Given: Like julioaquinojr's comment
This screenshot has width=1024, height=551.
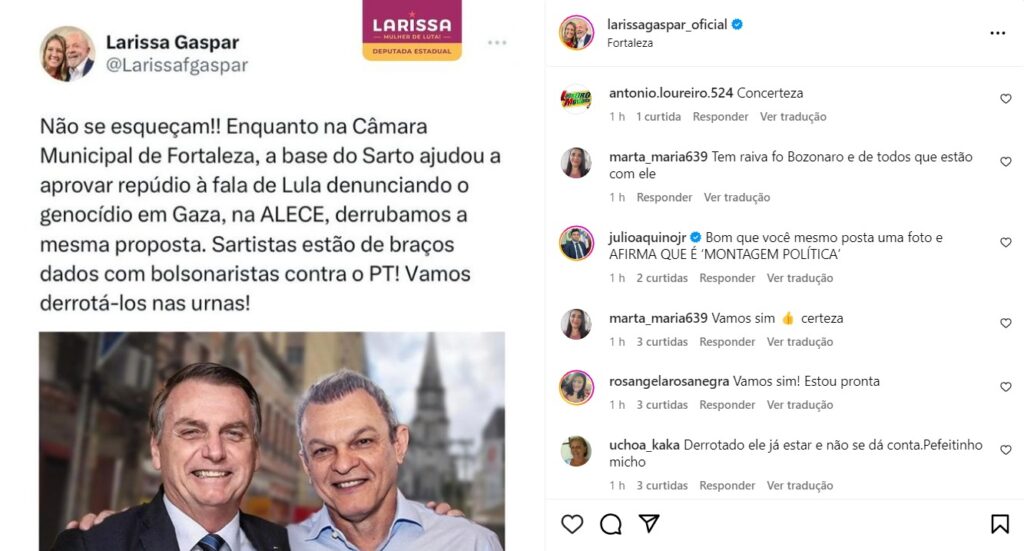Looking at the screenshot, I should coord(1006,243).
